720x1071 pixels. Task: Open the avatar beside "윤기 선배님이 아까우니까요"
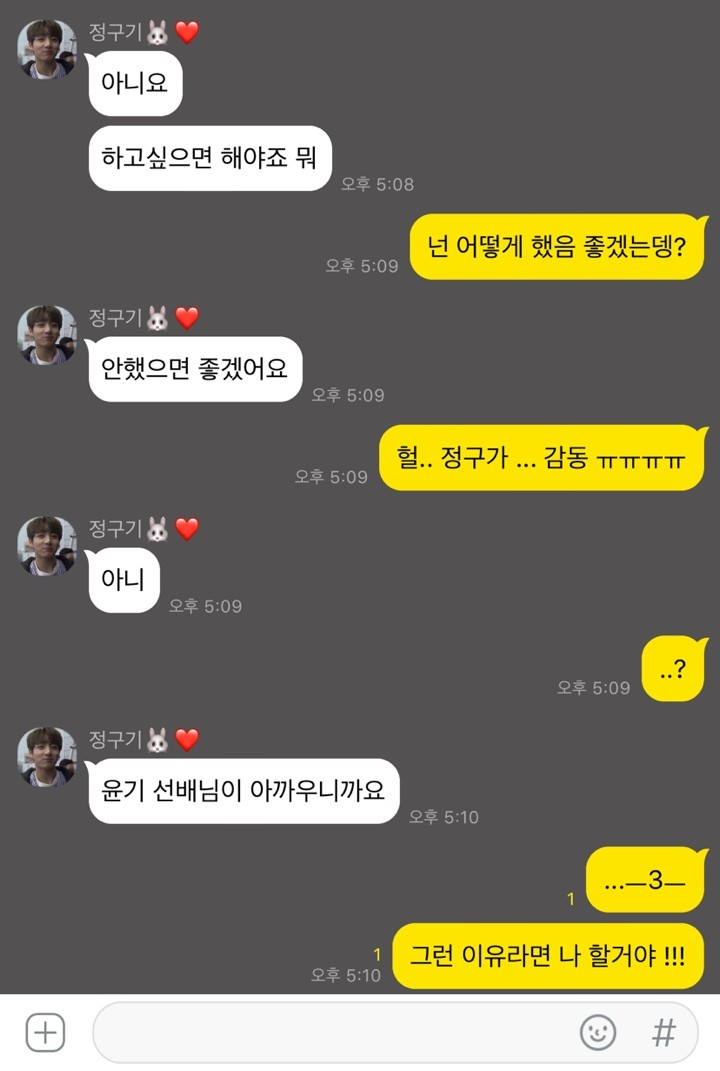tap(47, 757)
